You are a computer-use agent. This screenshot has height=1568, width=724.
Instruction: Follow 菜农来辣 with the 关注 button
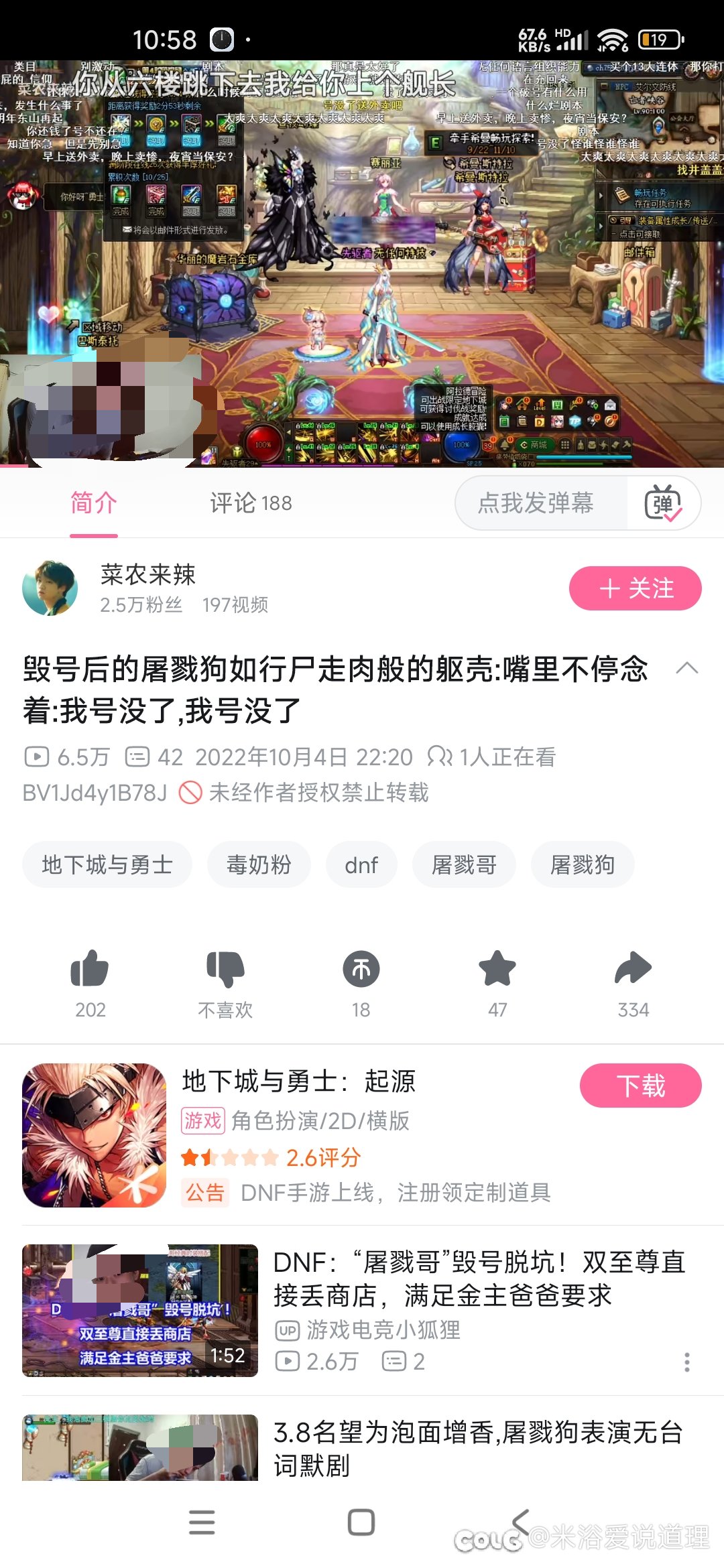pyautogui.click(x=636, y=588)
